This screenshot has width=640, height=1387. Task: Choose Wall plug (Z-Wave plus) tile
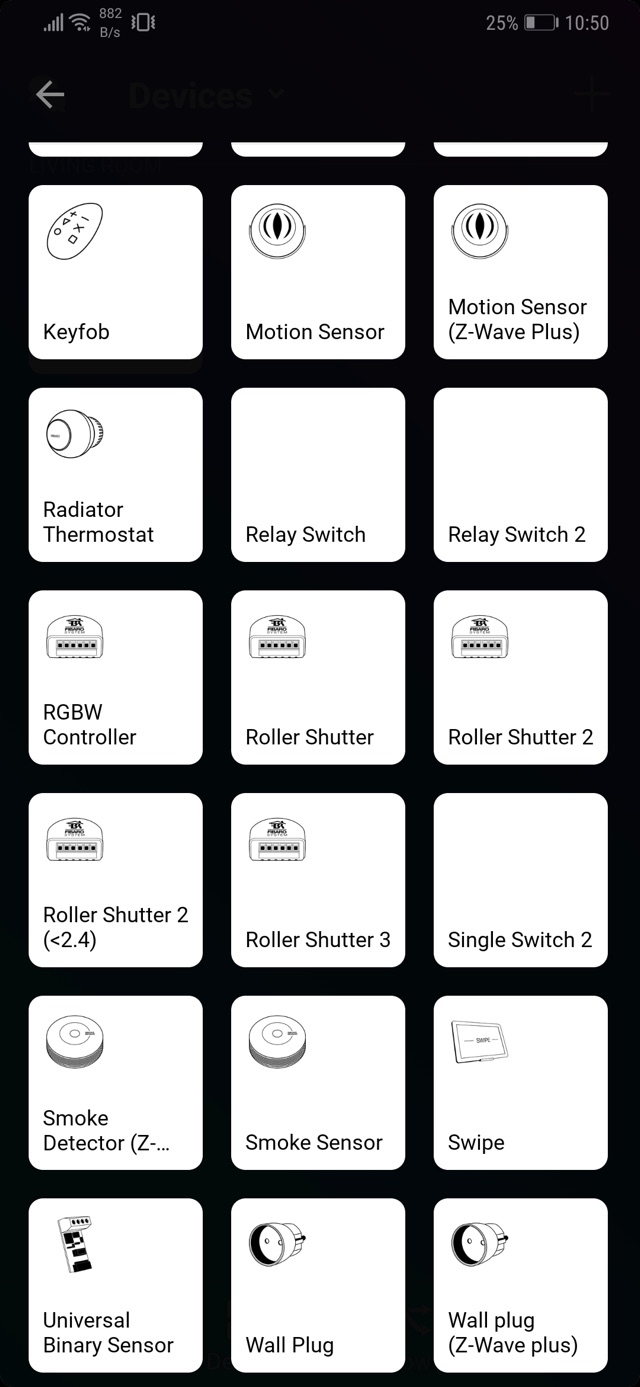click(520, 1285)
